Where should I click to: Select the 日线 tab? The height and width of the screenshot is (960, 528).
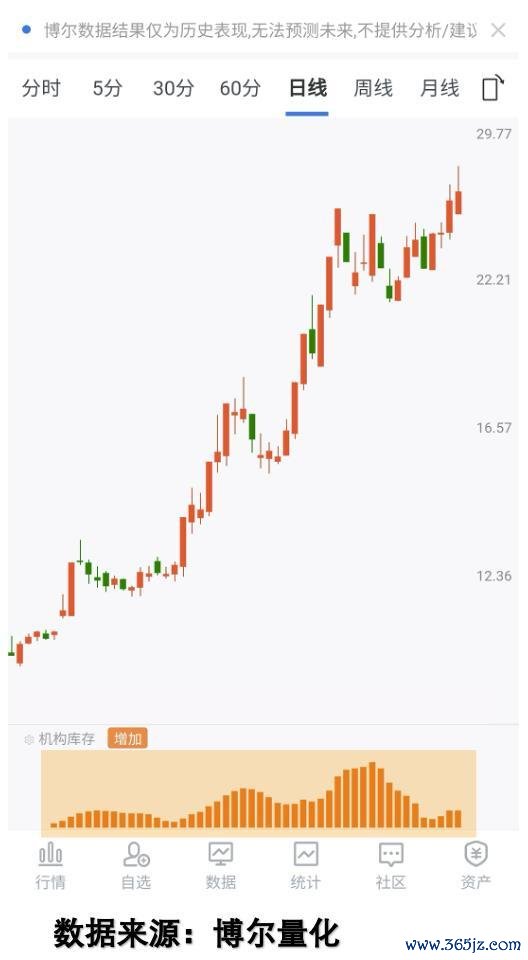coord(307,88)
